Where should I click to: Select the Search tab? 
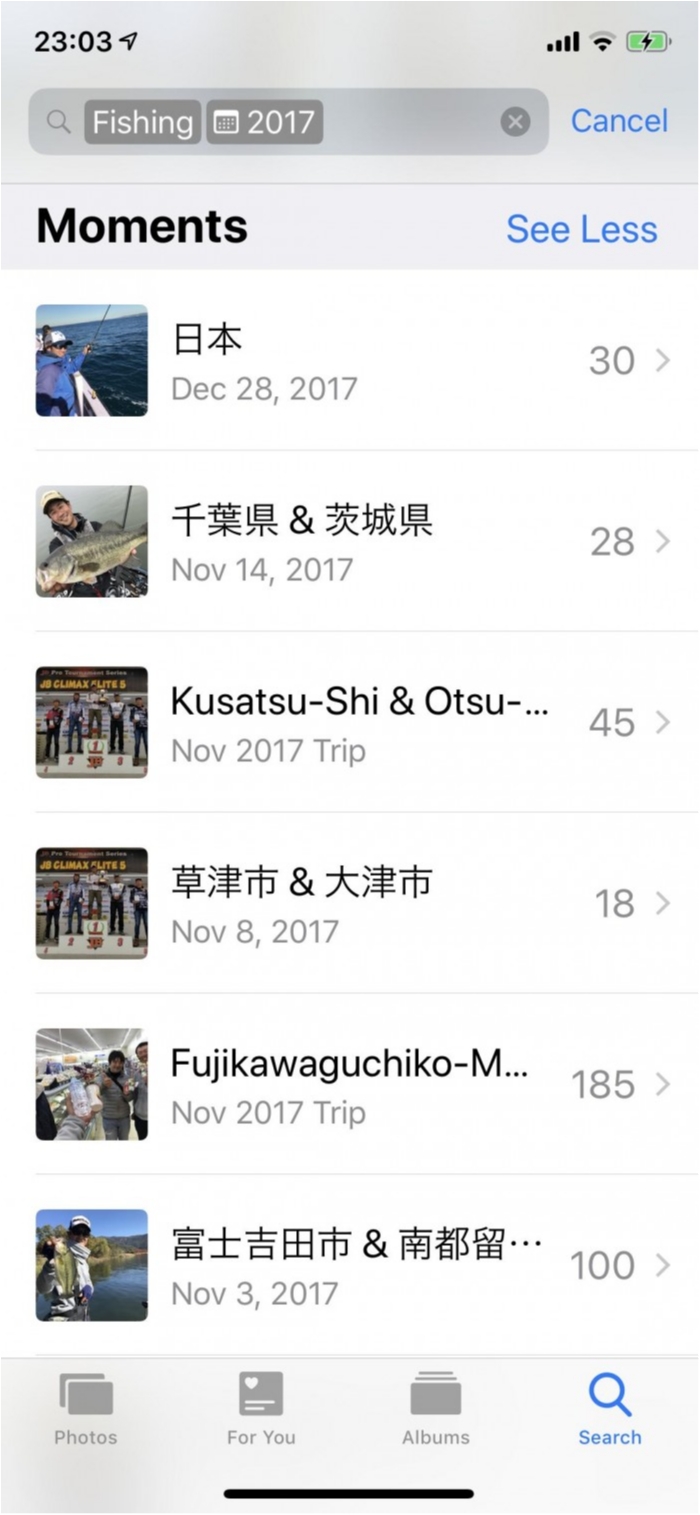point(609,1408)
